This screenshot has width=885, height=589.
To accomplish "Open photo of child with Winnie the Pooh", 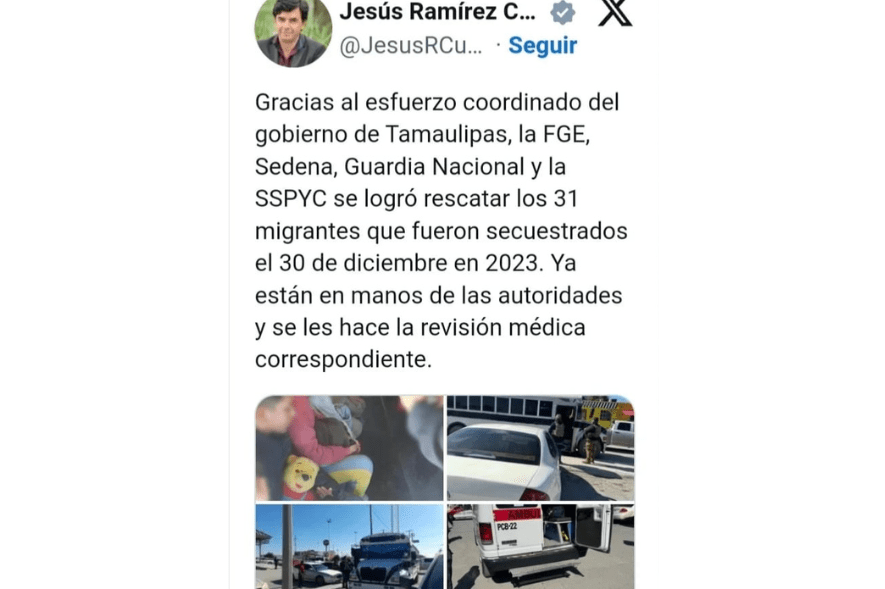I will pos(349,448).
